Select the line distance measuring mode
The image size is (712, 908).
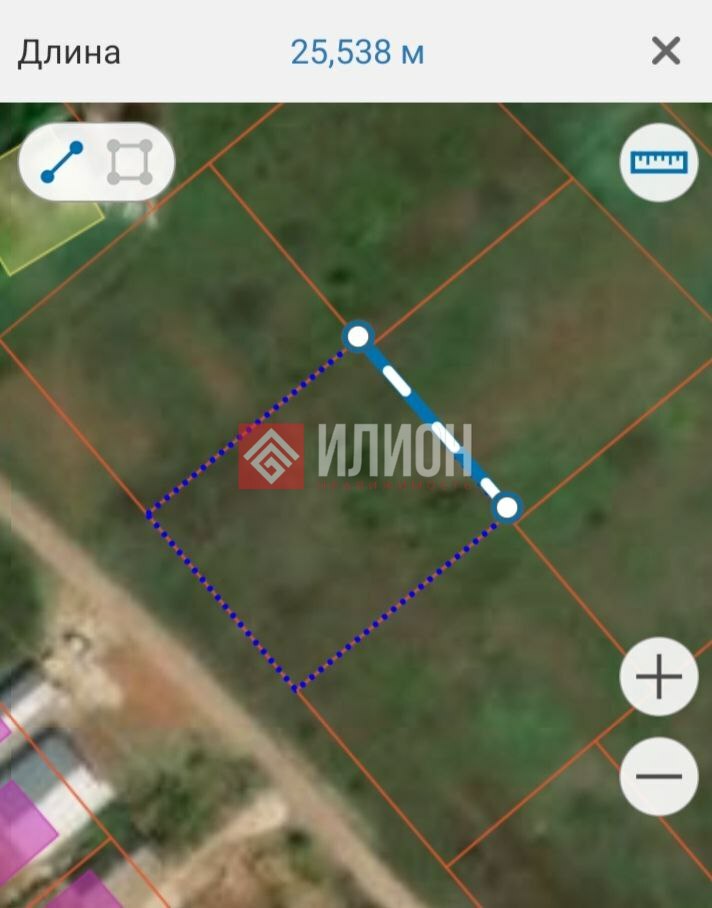click(62, 162)
